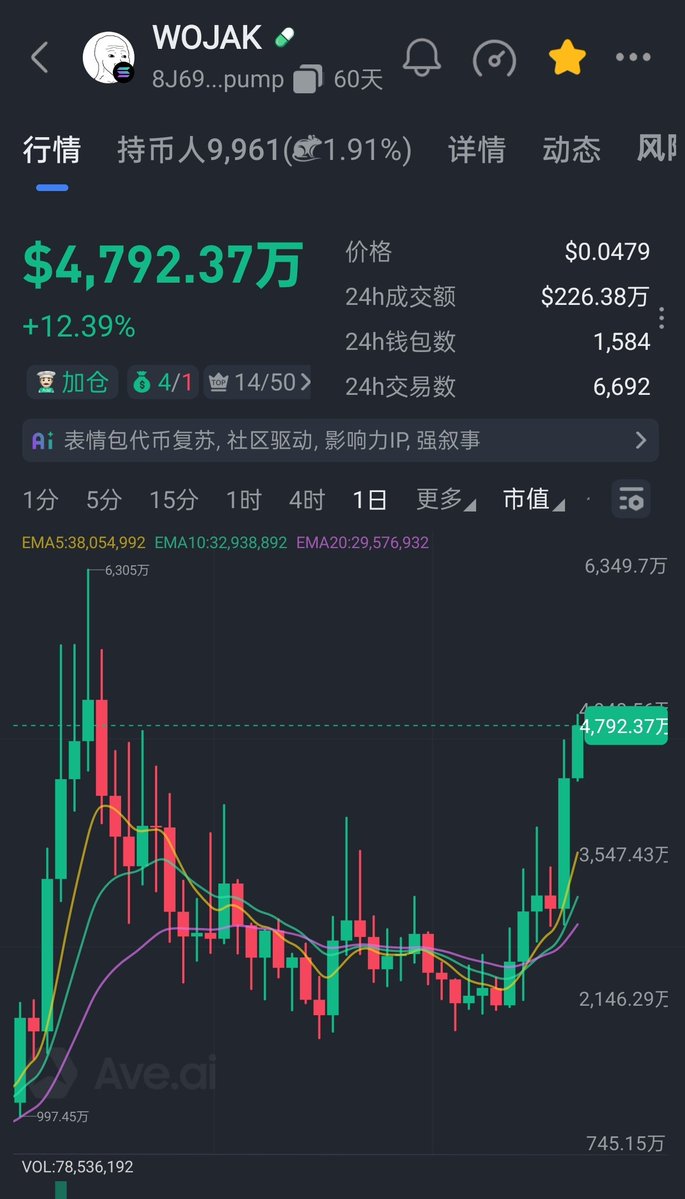
Task: Select the 15分 chart interval
Action: coord(173,499)
